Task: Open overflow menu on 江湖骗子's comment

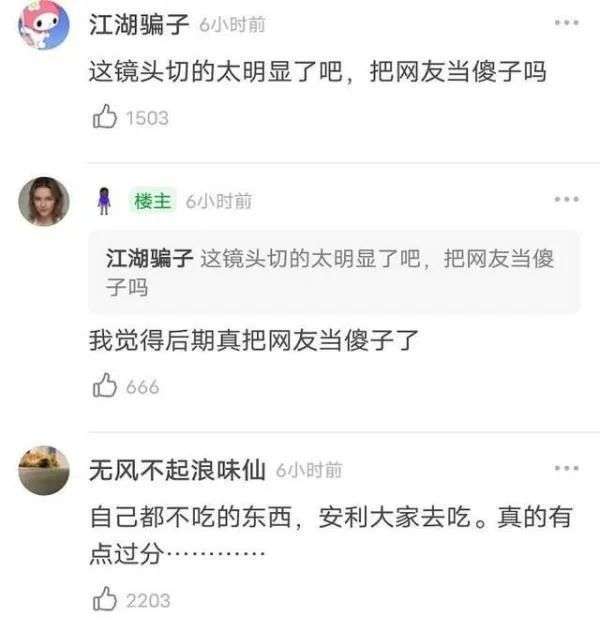Action: [x=566, y=22]
